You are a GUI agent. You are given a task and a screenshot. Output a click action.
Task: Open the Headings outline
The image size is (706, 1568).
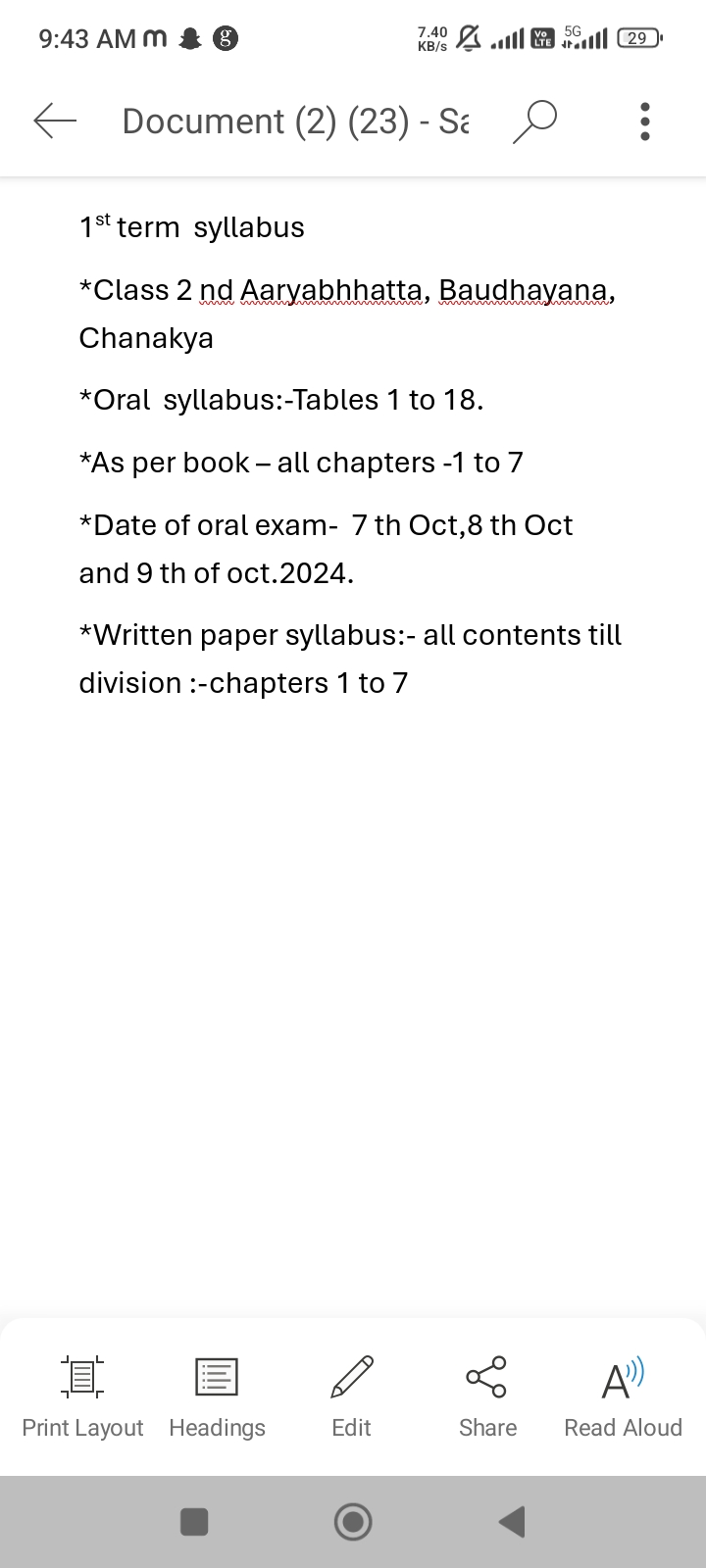pyautogui.click(x=217, y=1396)
